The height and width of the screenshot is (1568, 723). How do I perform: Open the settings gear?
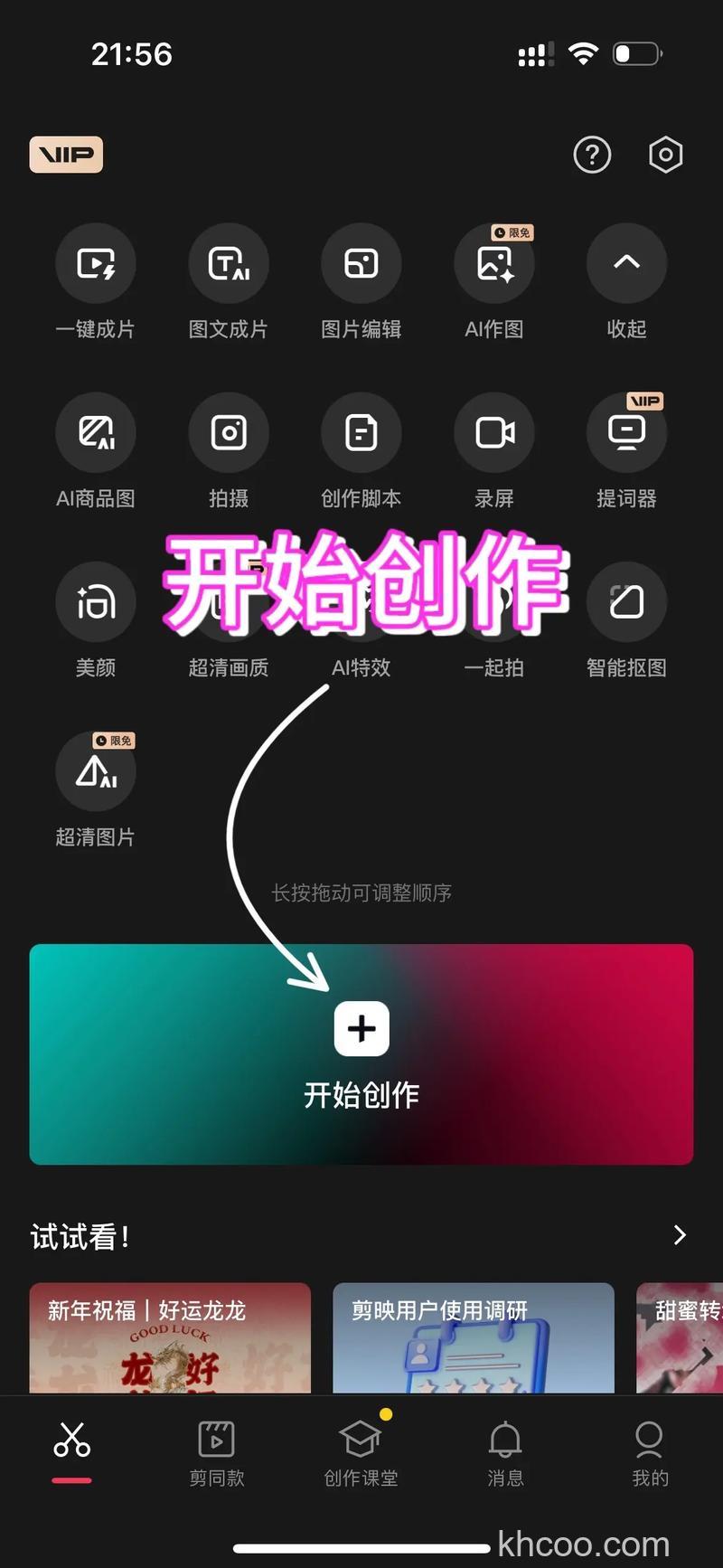(x=665, y=155)
